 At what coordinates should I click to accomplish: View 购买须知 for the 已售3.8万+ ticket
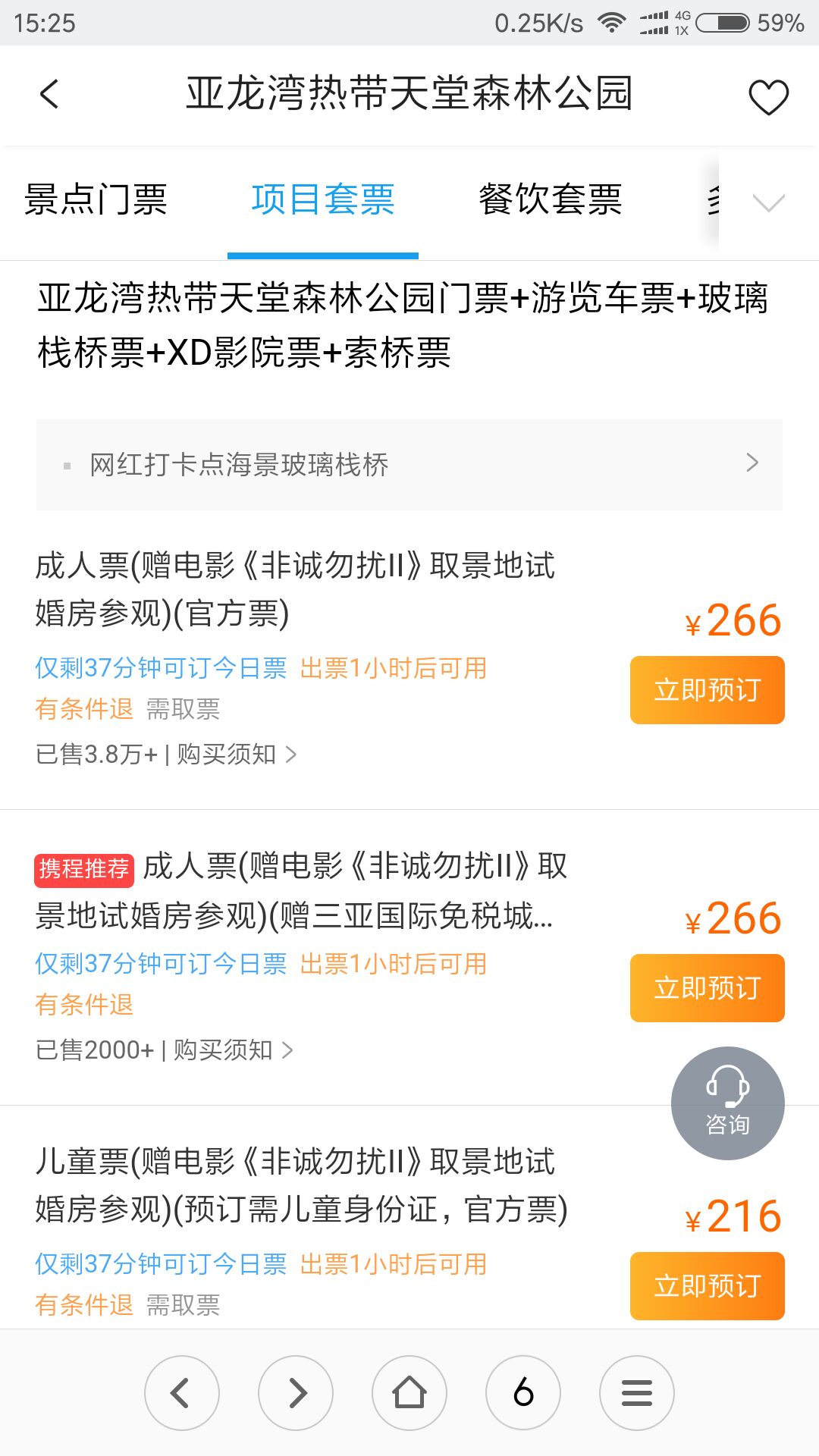coord(237,754)
